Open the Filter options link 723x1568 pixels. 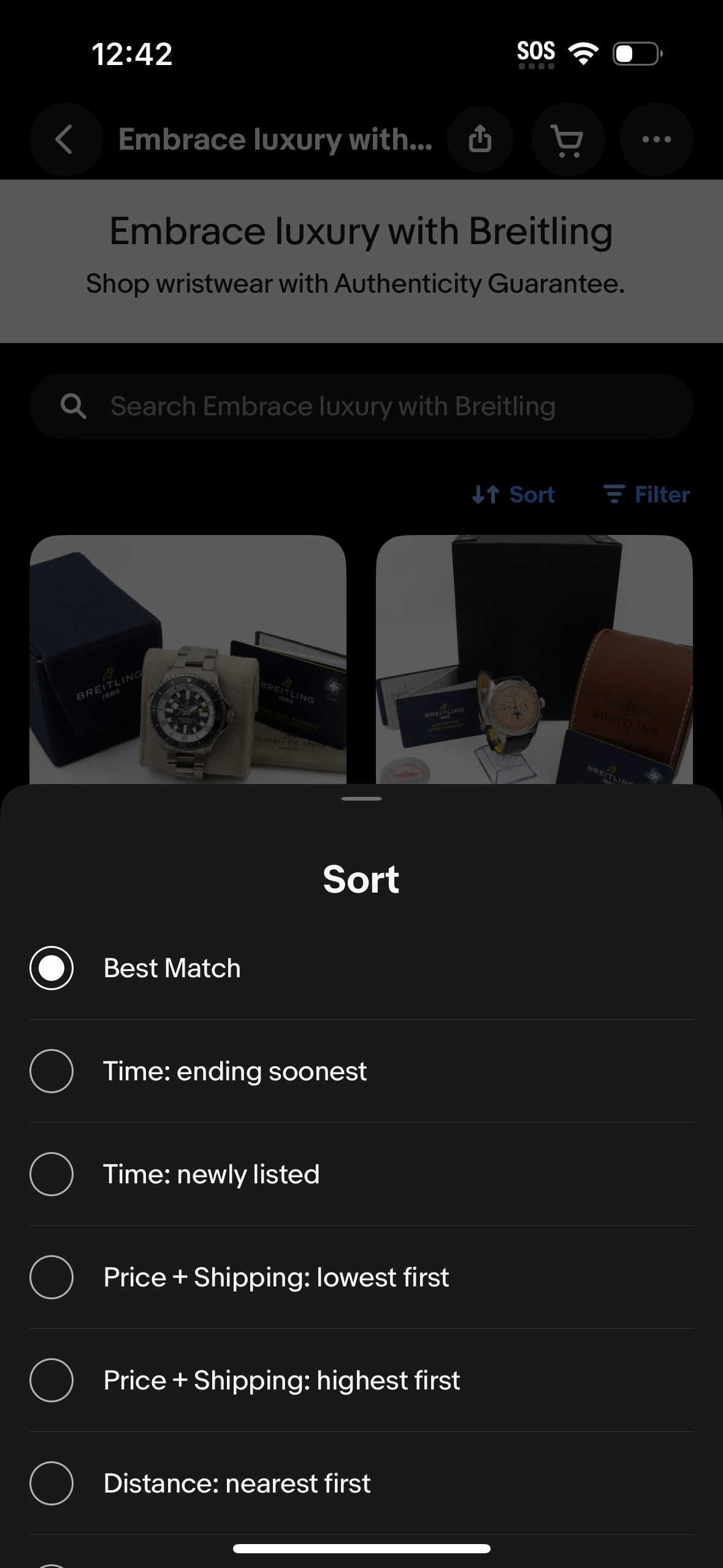(x=661, y=494)
